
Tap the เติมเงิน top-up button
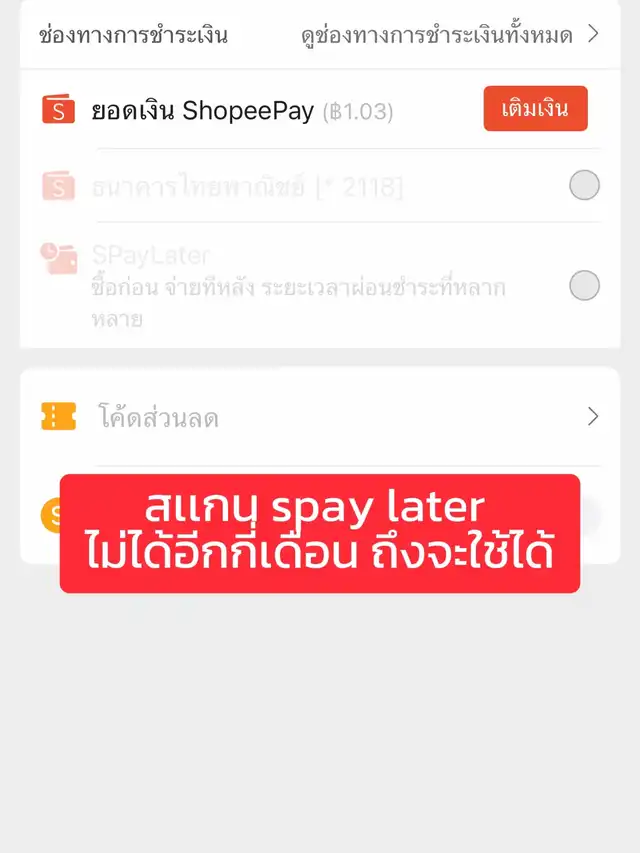535,109
